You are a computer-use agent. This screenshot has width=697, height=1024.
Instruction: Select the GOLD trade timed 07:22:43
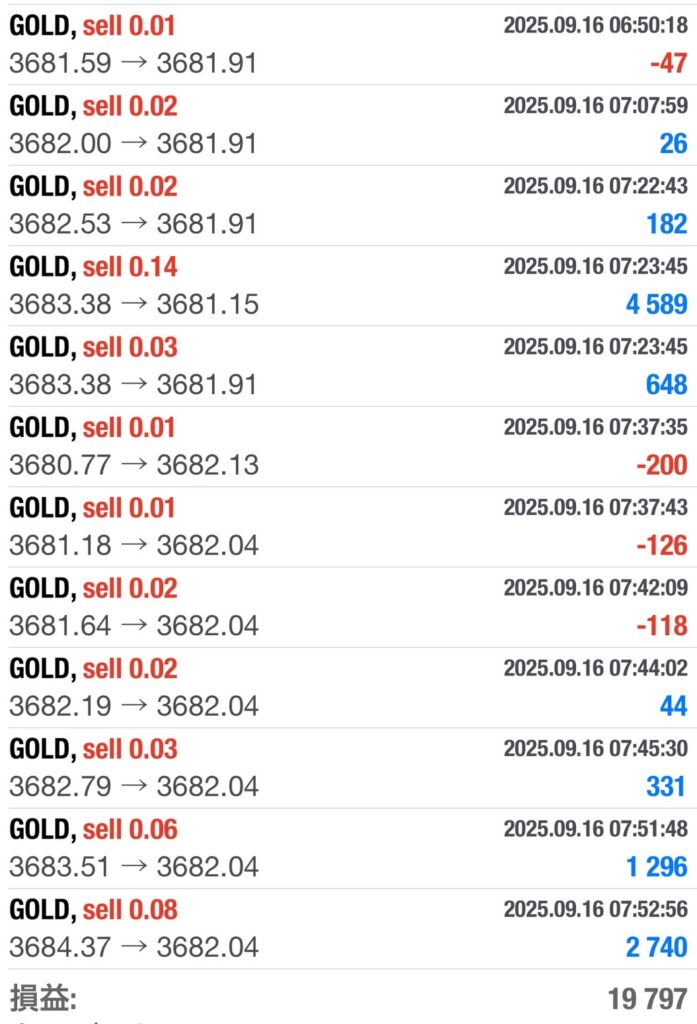tap(348, 205)
